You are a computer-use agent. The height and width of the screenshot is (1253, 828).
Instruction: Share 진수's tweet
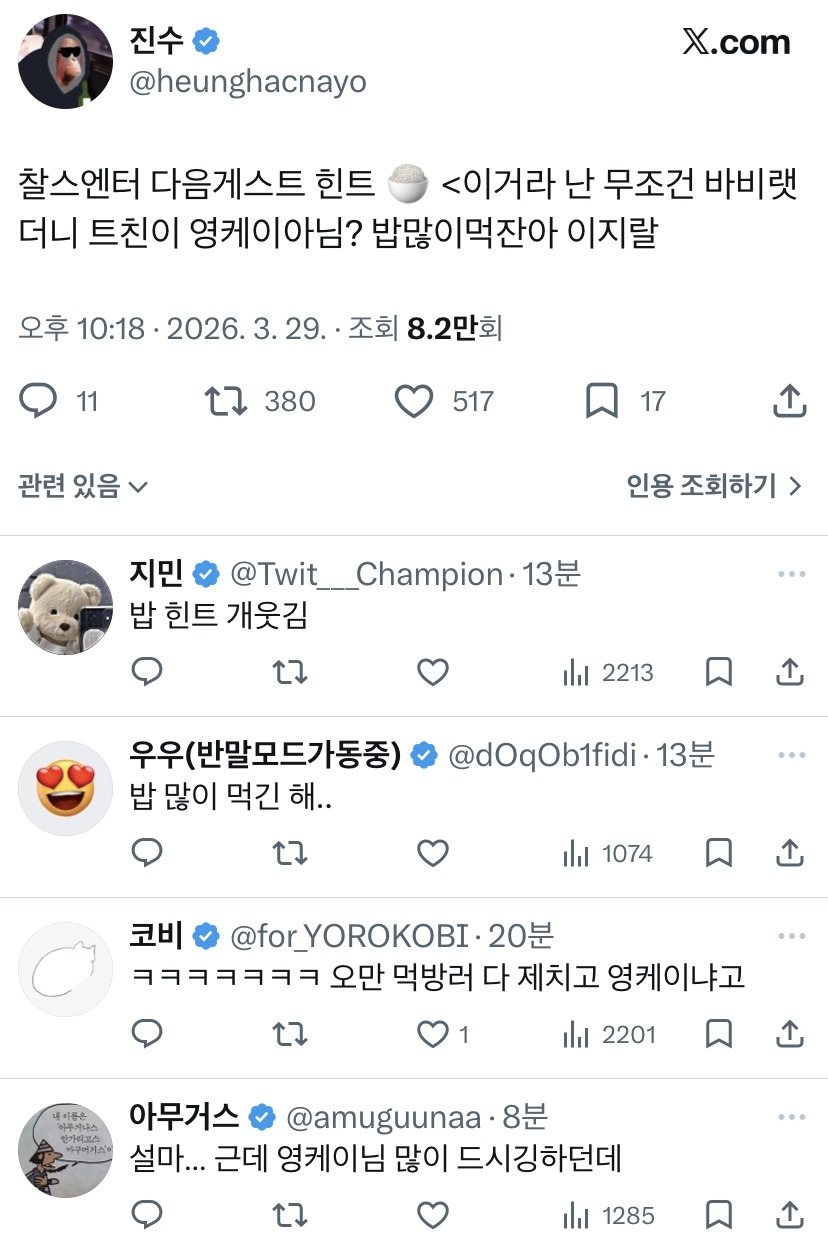point(790,399)
